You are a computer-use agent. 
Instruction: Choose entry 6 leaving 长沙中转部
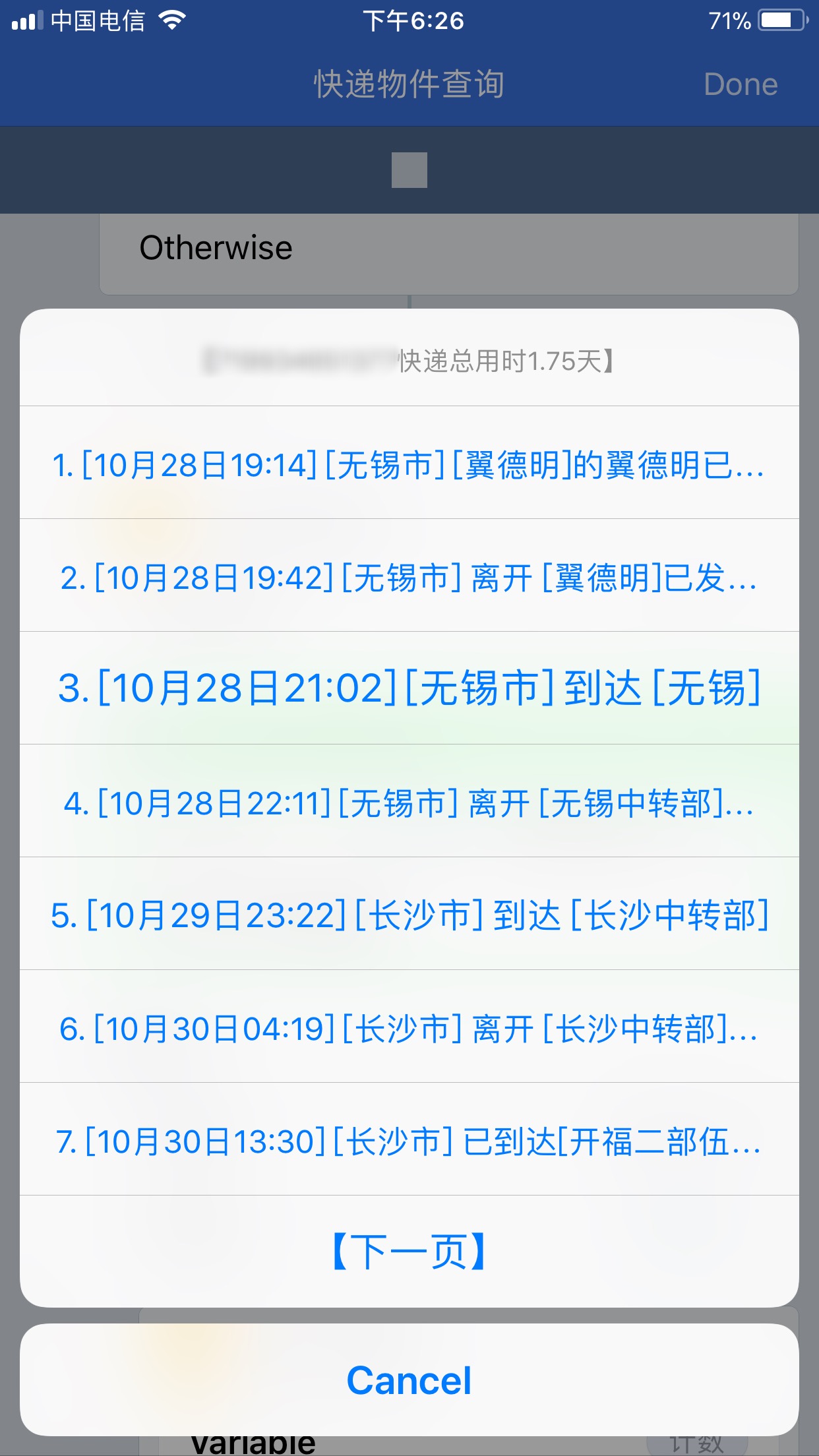point(409,1027)
